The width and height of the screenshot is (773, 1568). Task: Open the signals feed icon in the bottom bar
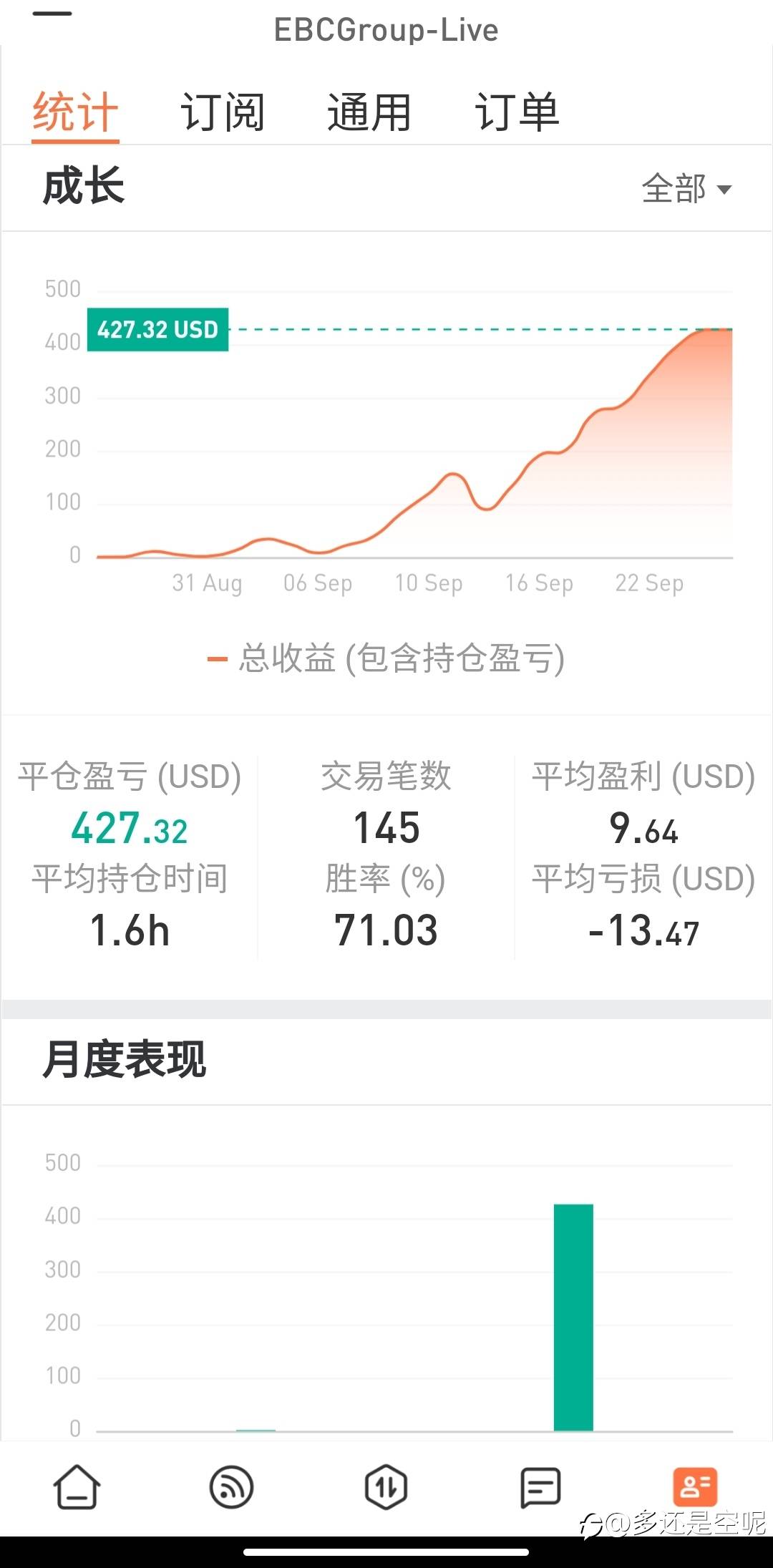[231, 1487]
